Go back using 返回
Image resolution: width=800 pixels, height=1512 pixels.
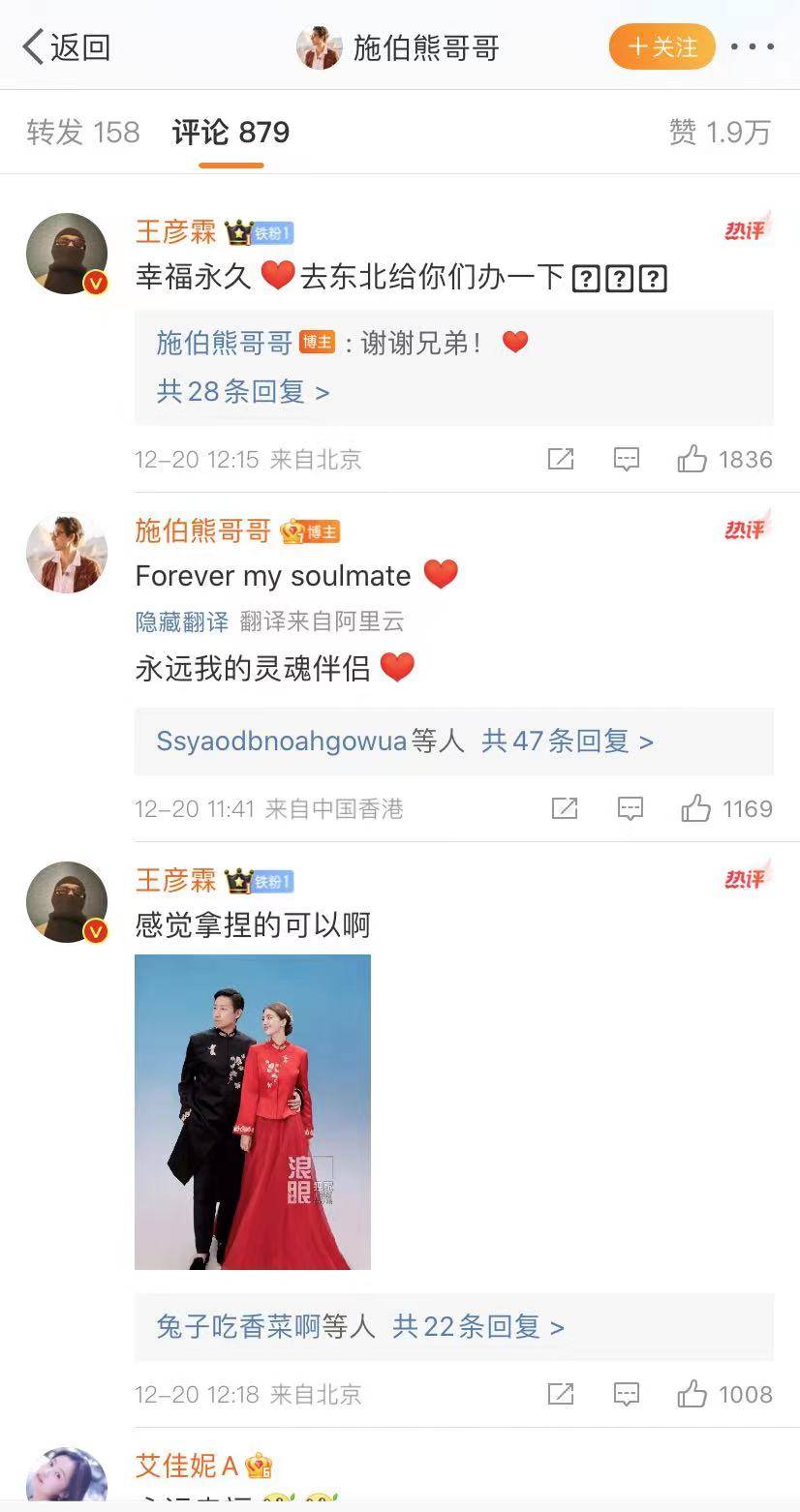click(66, 46)
